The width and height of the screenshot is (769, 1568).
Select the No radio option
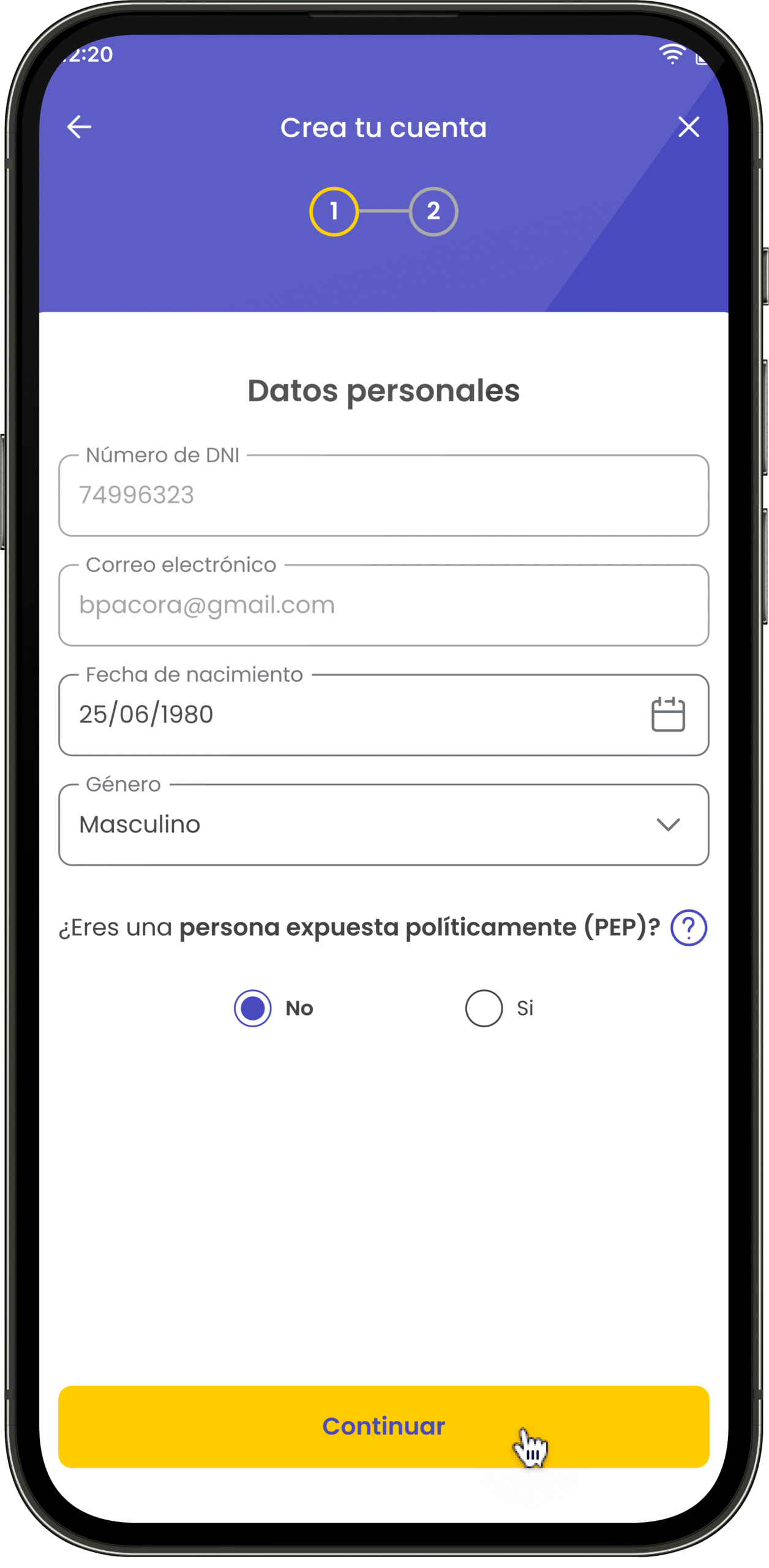tap(253, 1008)
